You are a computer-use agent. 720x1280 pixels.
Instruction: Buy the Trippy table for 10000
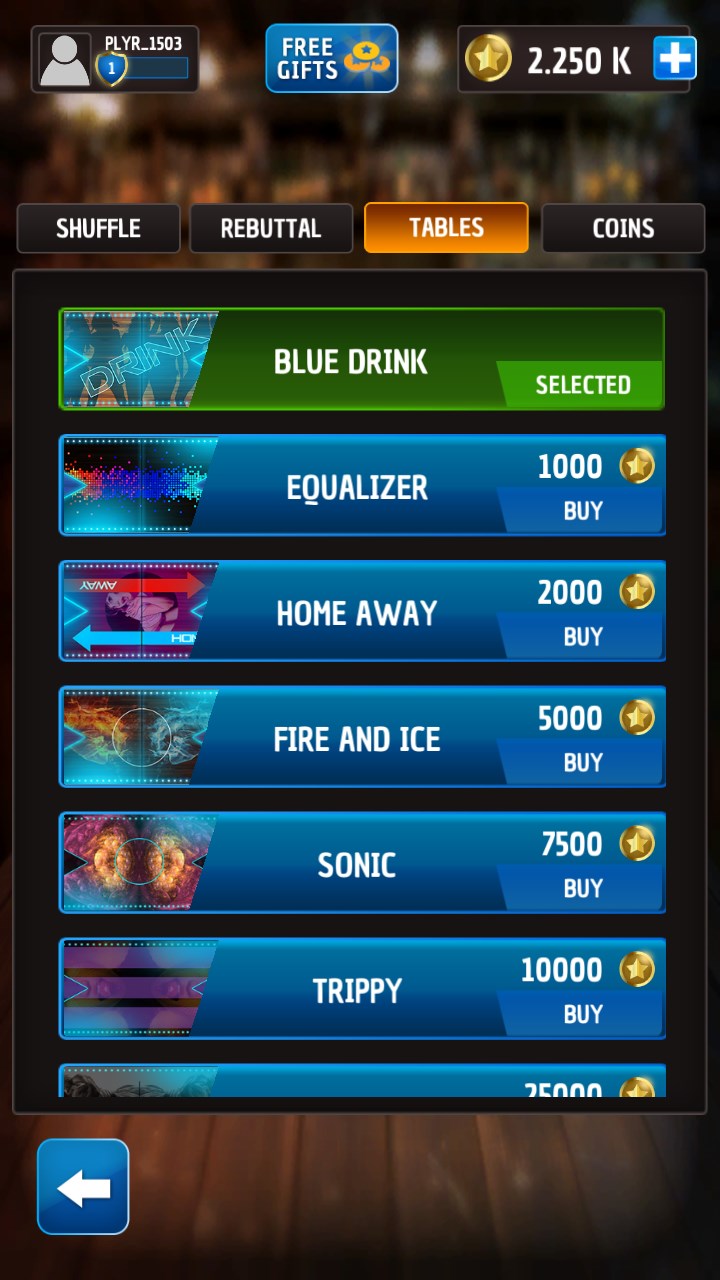[x=582, y=1015]
